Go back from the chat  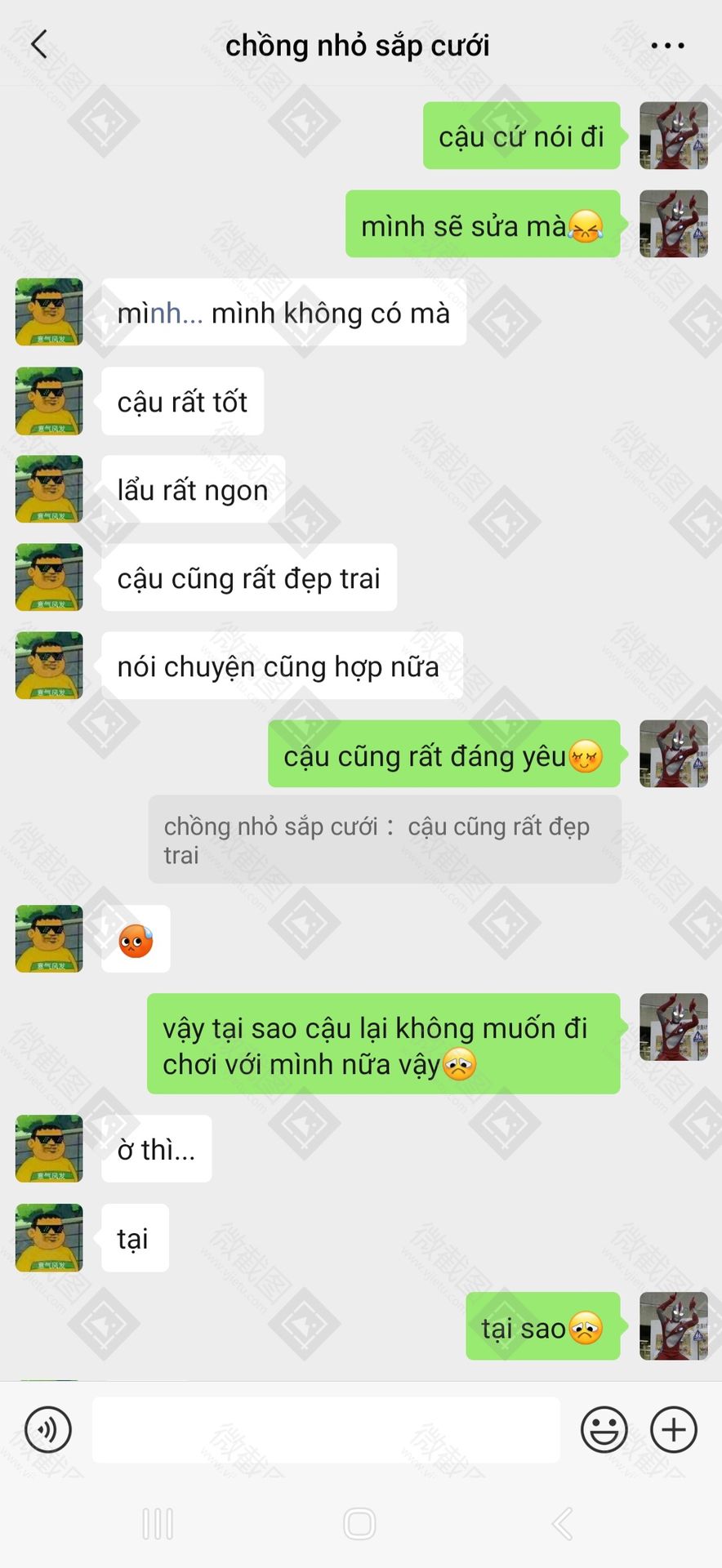click(x=39, y=44)
